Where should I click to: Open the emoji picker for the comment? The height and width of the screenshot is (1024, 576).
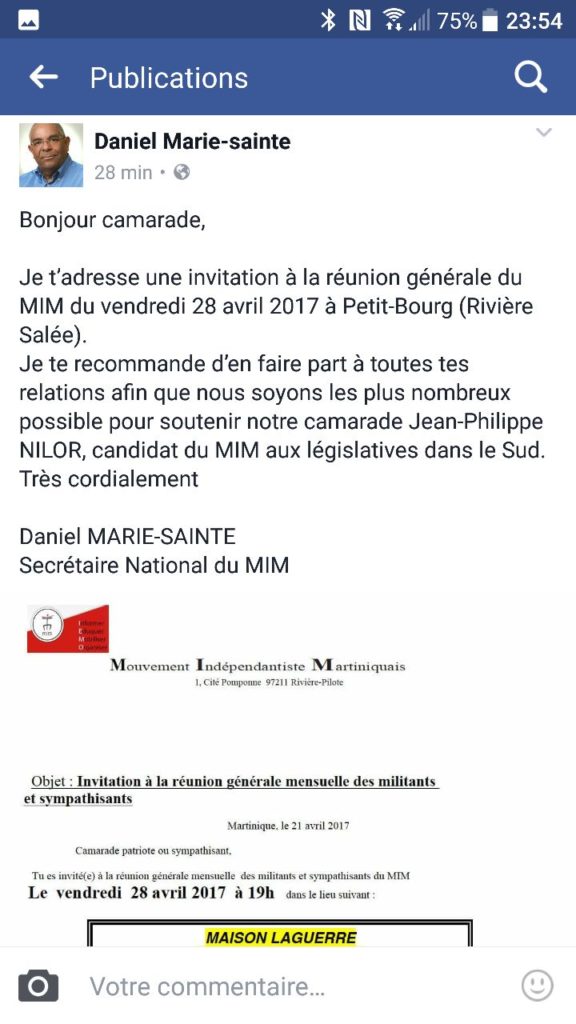point(537,985)
